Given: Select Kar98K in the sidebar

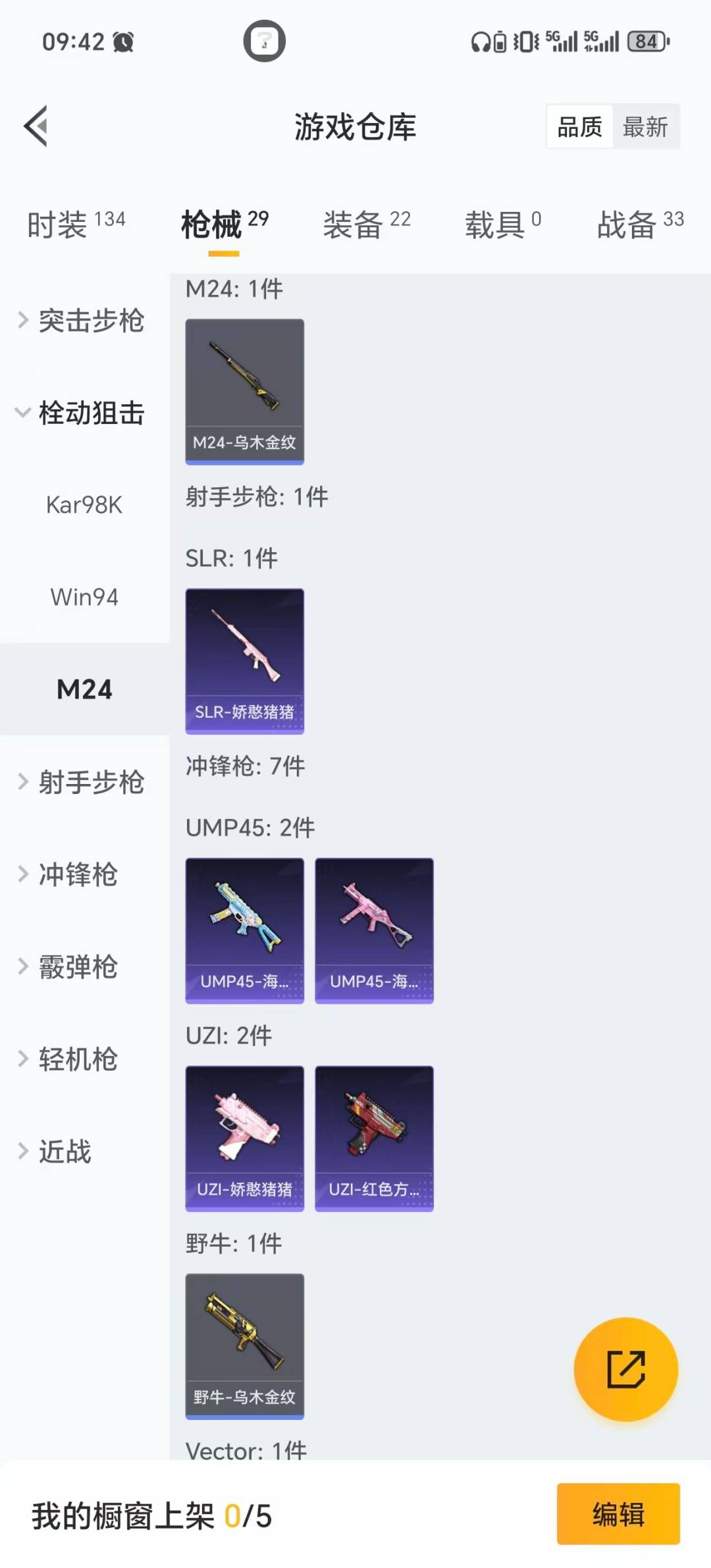Looking at the screenshot, I should coord(84,506).
